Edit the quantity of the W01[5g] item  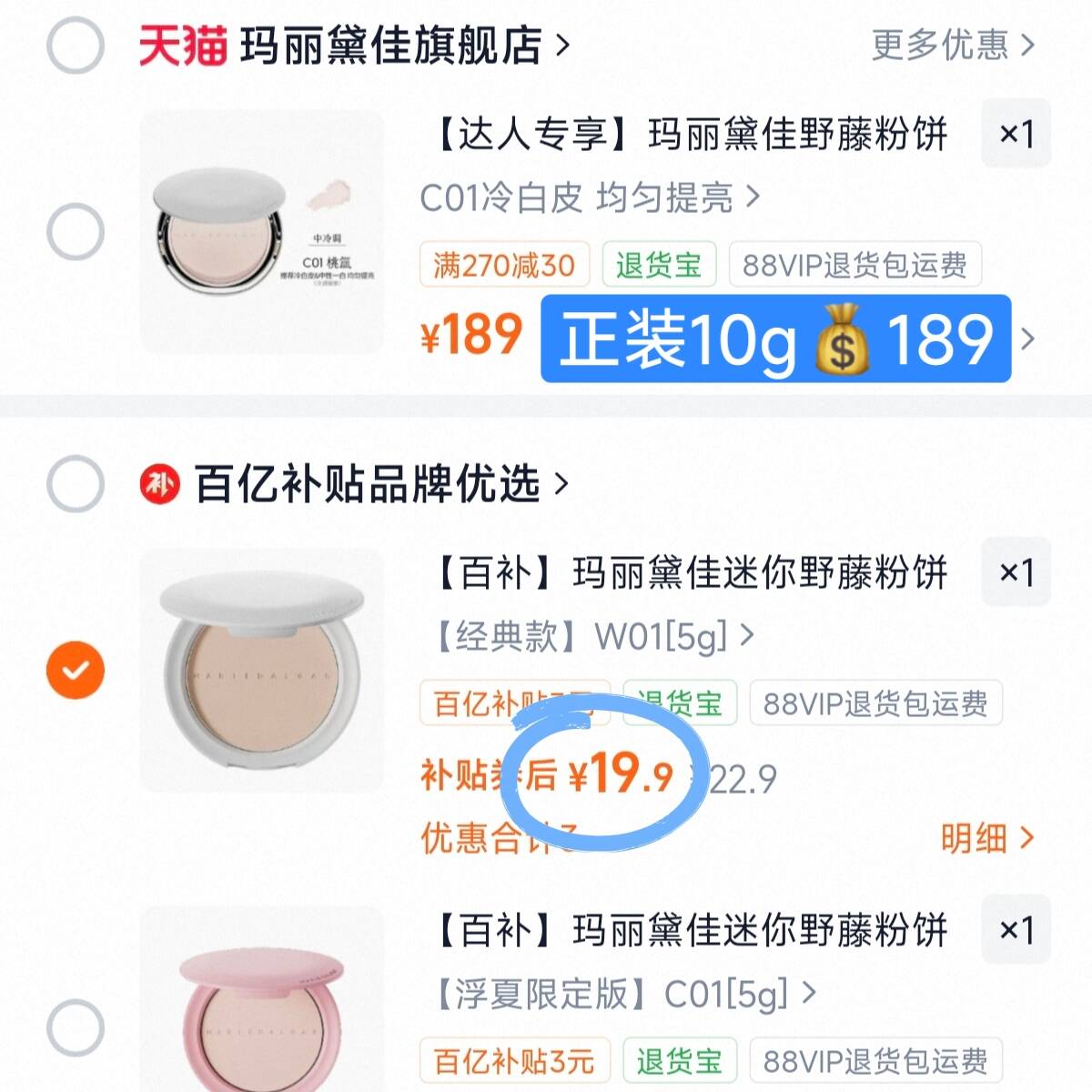pyautogui.click(x=1016, y=572)
